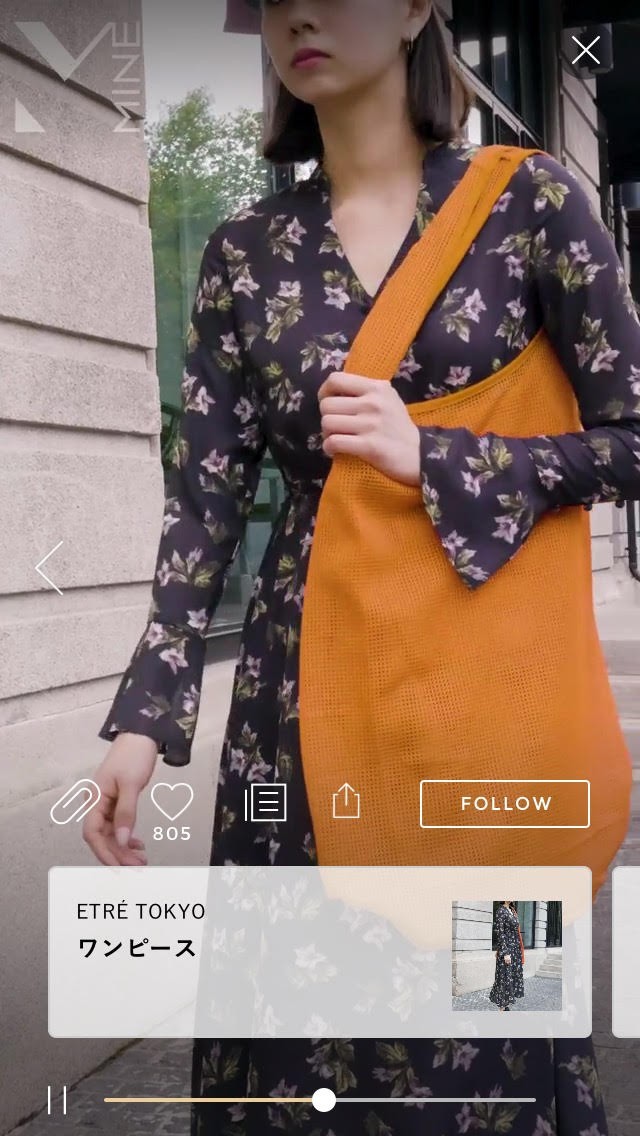Tap the paperclip clip icon
640x1136 pixels.
[x=75, y=802]
